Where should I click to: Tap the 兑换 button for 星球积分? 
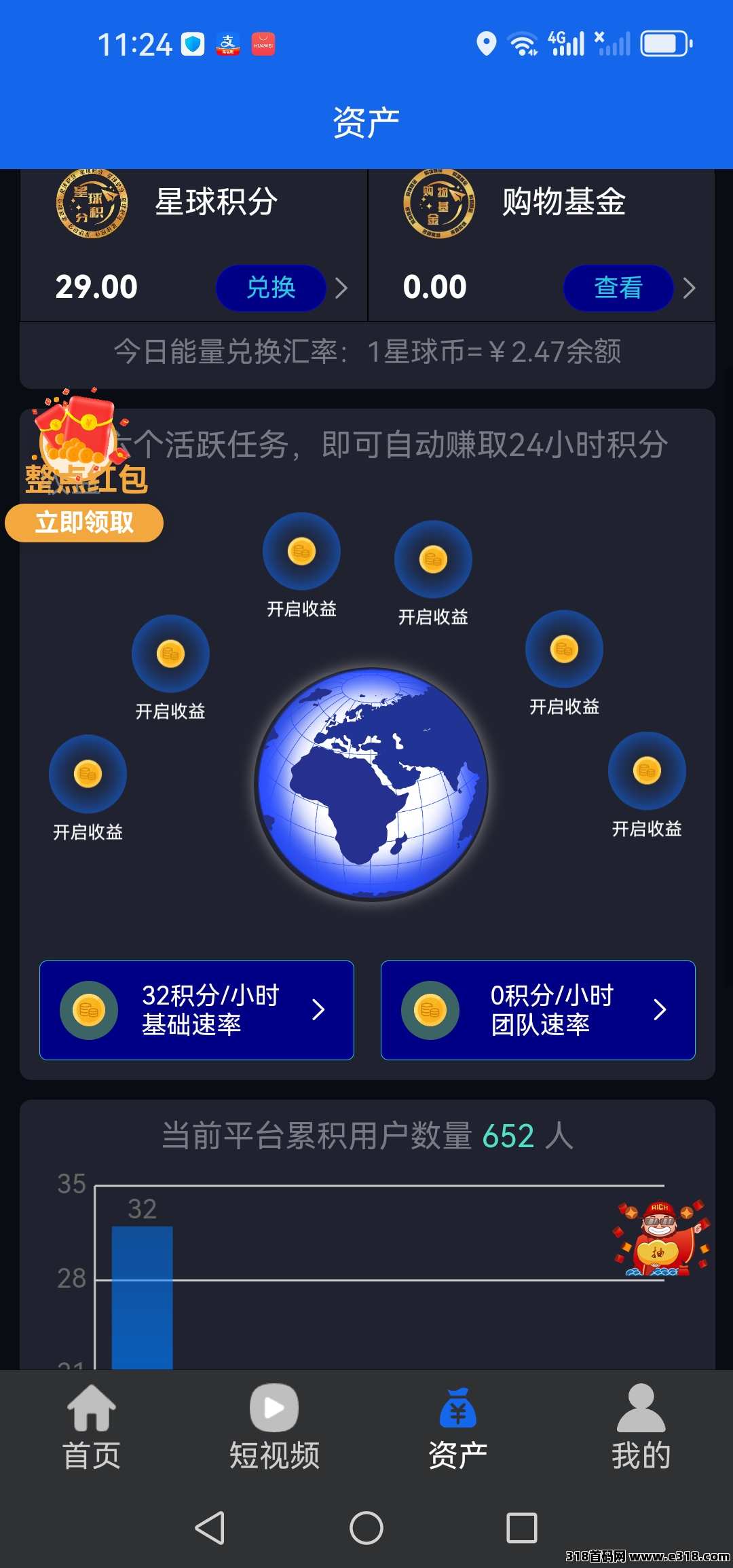[x=271, y=288]
